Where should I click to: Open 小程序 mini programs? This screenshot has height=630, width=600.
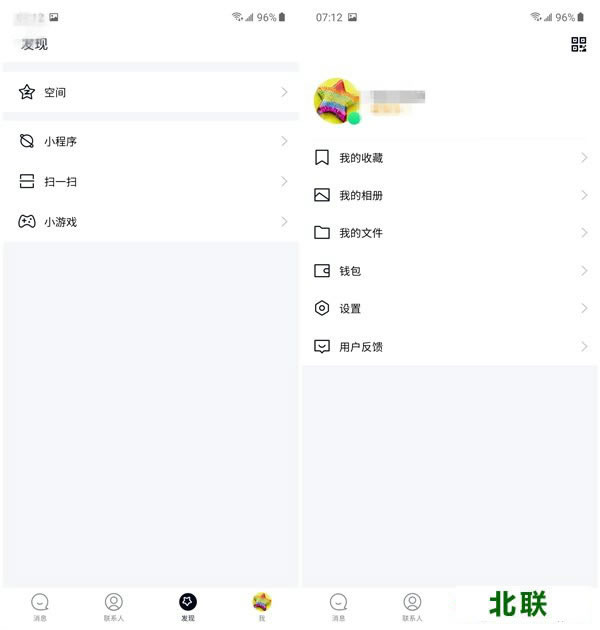click(x=150, y=141)
